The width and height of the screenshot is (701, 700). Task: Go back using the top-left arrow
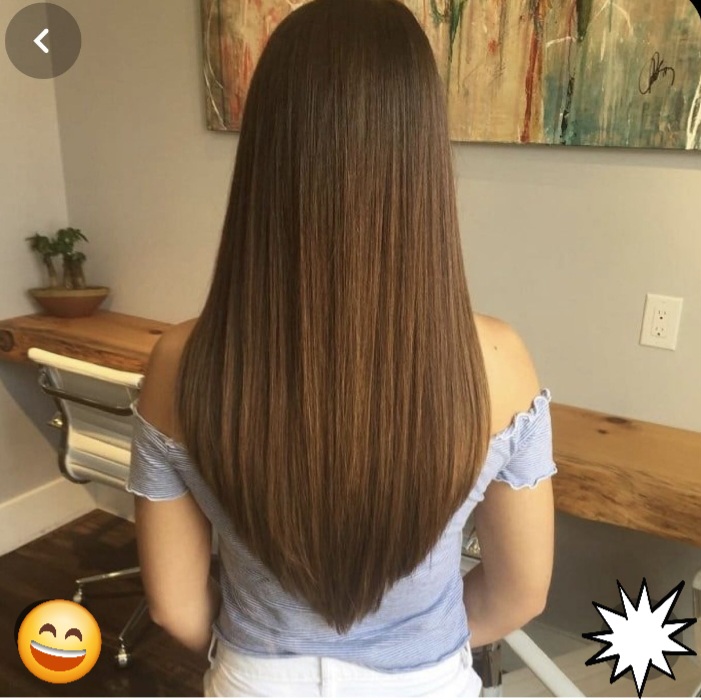(42, 41)
